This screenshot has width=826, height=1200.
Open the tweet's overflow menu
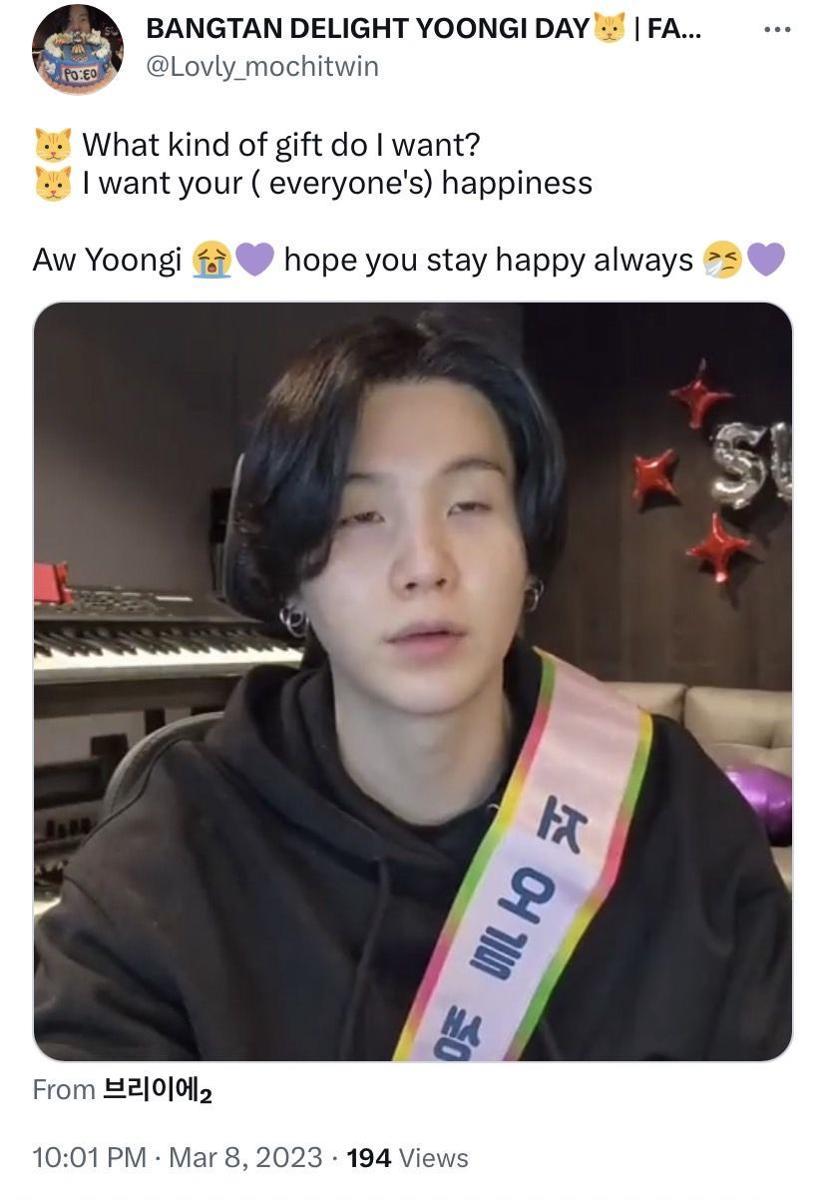point(776,30)
